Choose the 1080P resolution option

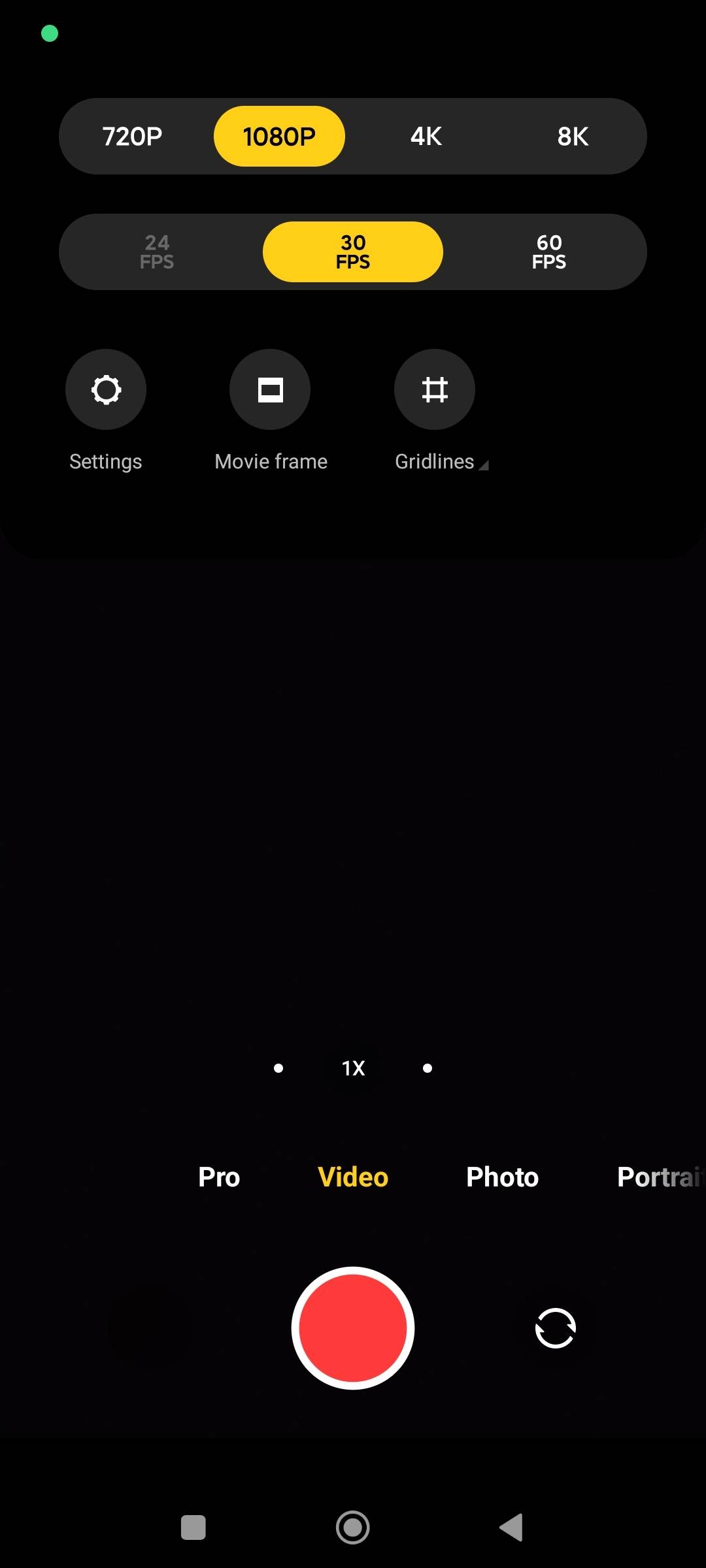tap(279, 137)
